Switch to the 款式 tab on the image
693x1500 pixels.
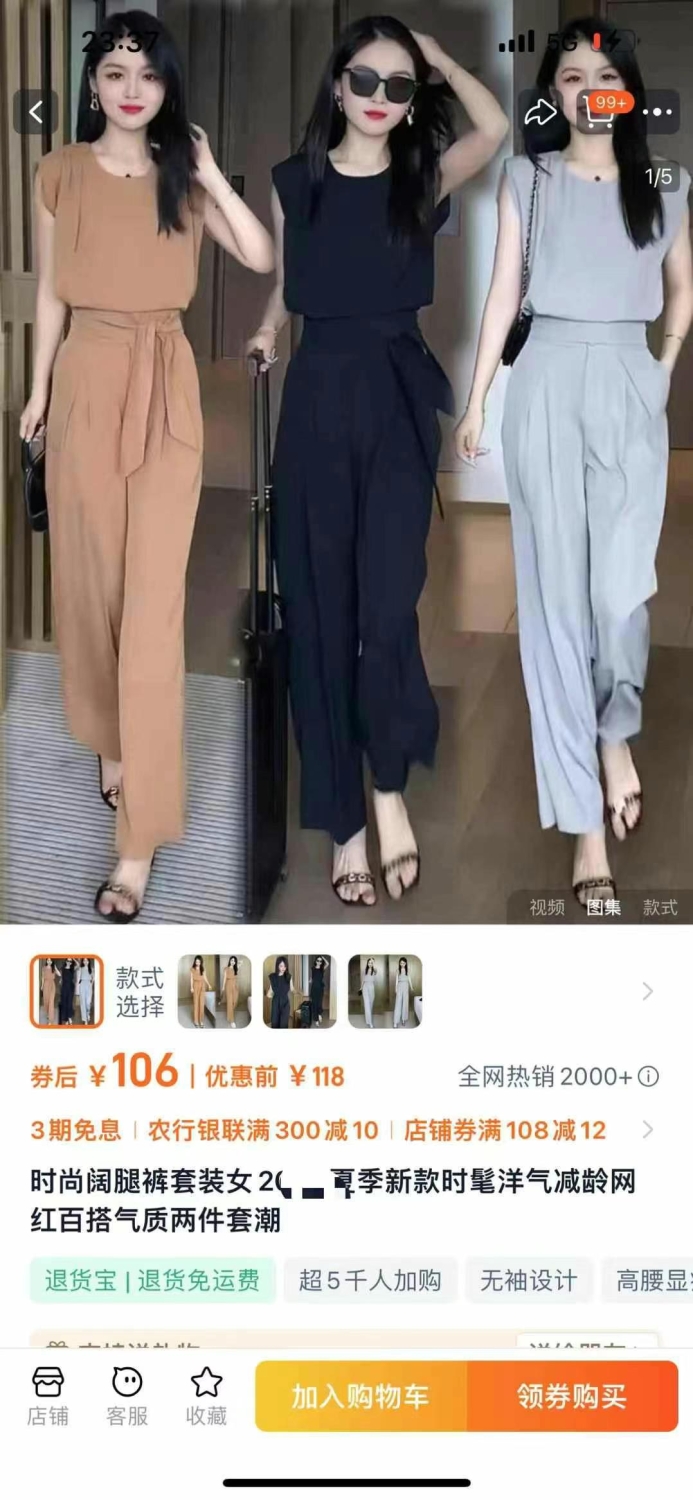click(x=660, y=907)
